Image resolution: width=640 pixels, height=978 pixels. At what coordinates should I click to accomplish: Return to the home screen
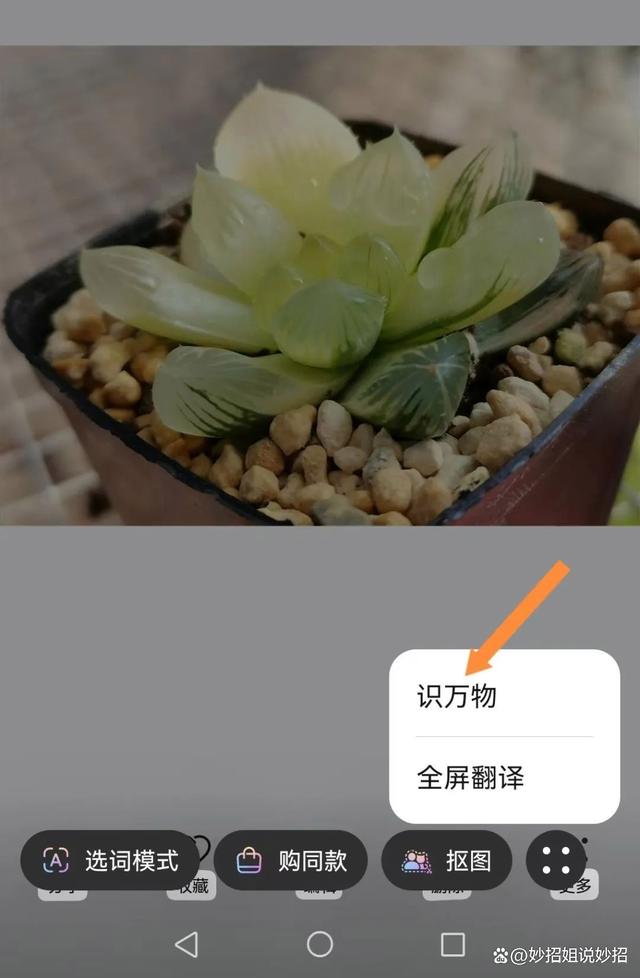(320, 944)
